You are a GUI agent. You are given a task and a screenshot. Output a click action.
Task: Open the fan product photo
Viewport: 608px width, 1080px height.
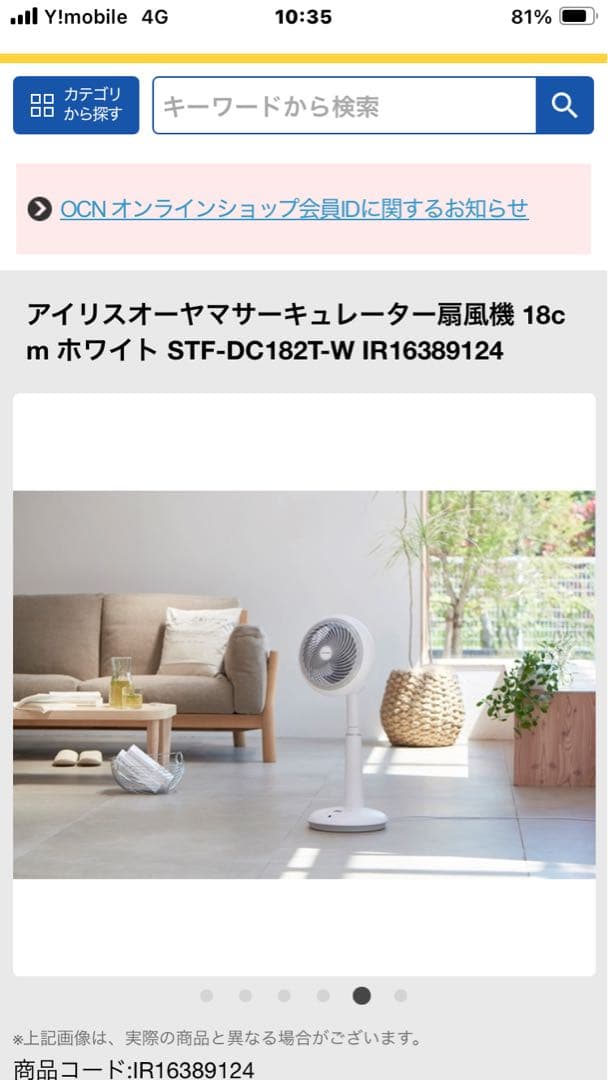click(304, 684)
